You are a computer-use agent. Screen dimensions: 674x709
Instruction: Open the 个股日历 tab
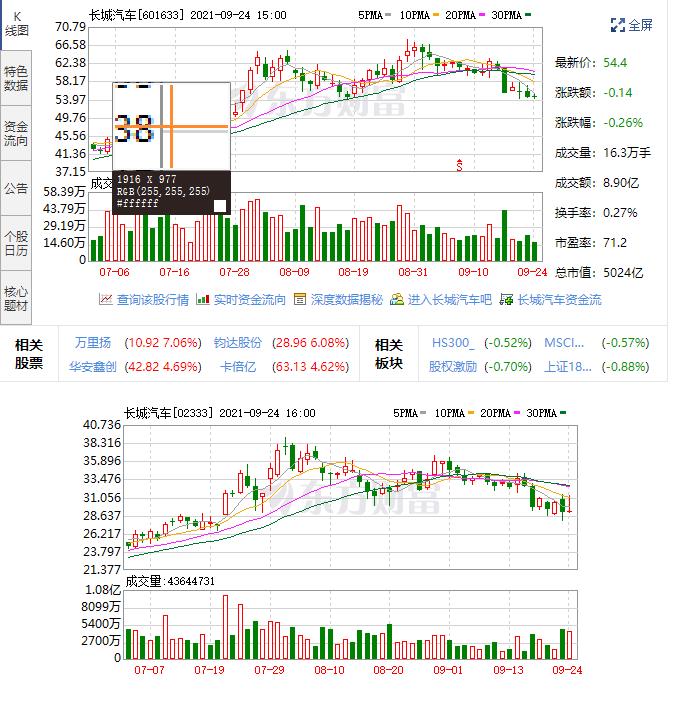15,243
